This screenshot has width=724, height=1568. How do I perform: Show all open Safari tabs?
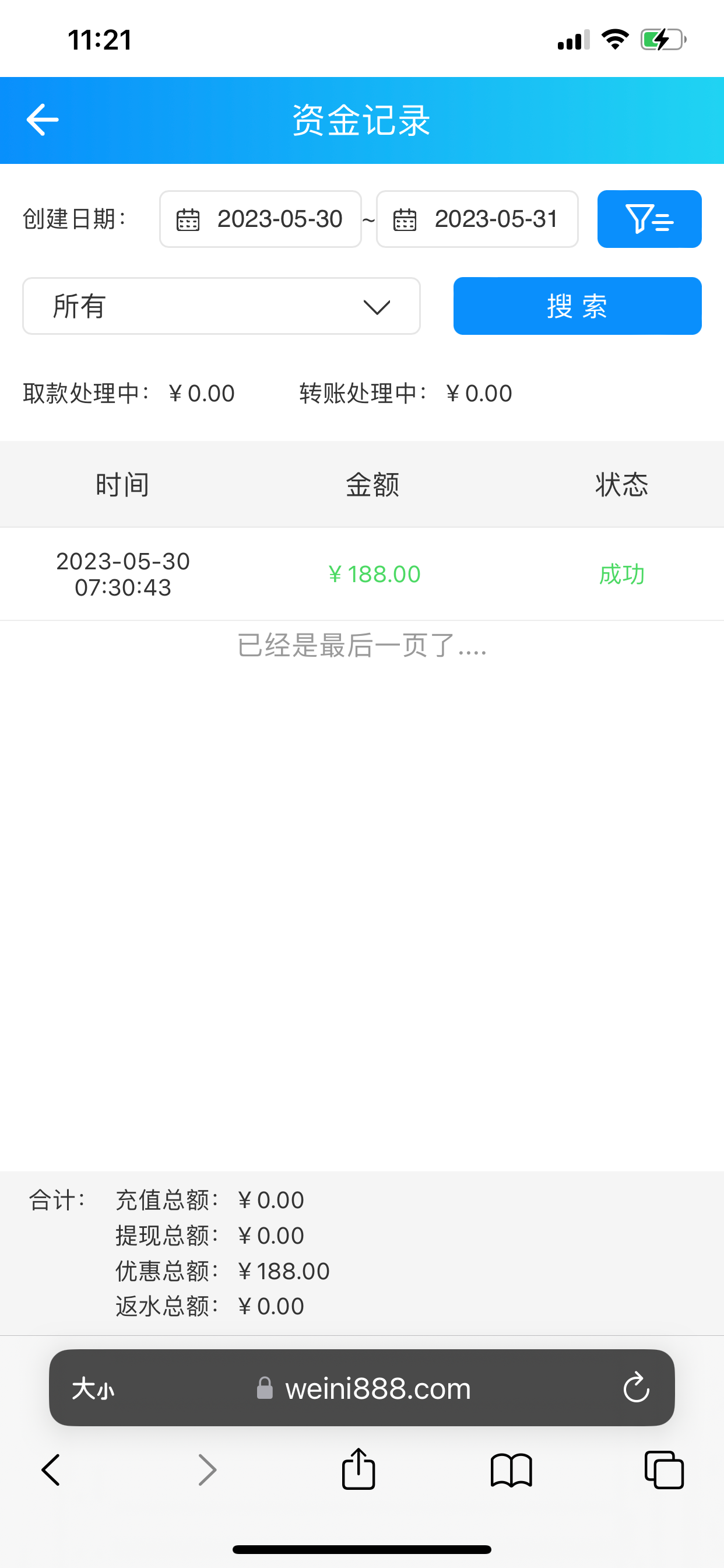664,1470
